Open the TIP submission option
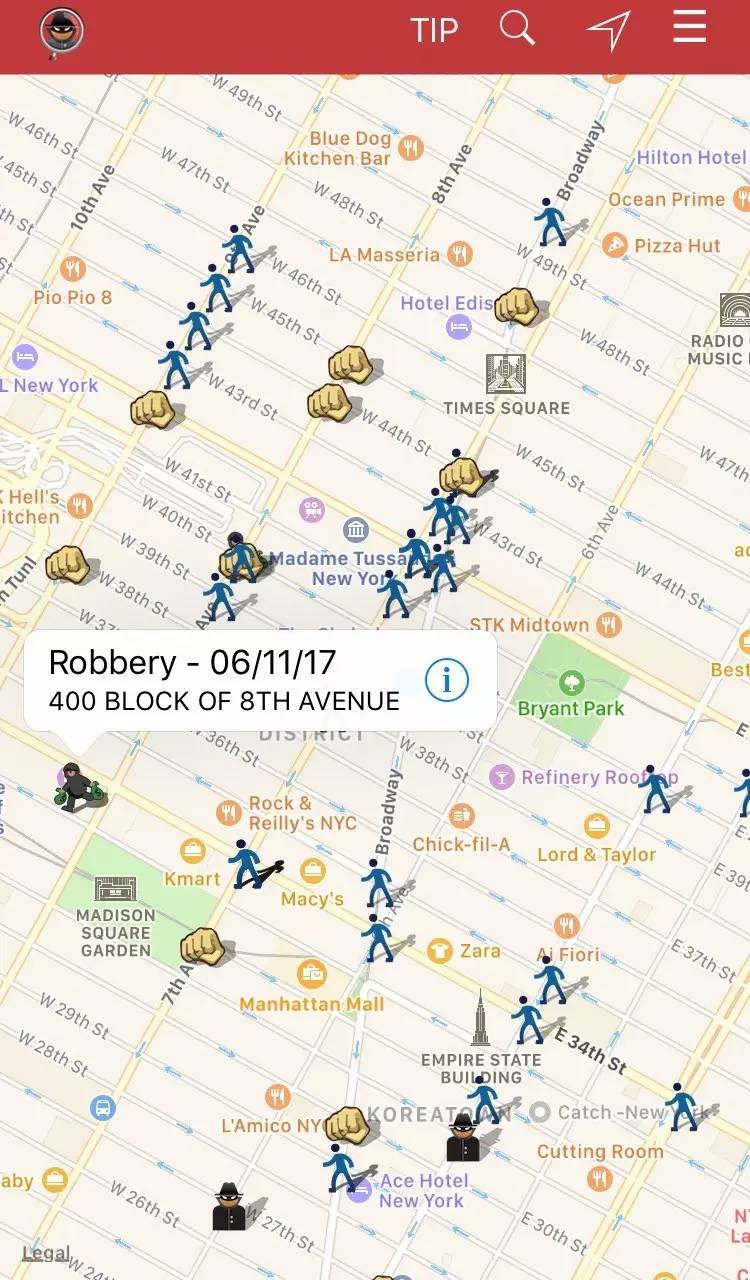 [433, 30]
